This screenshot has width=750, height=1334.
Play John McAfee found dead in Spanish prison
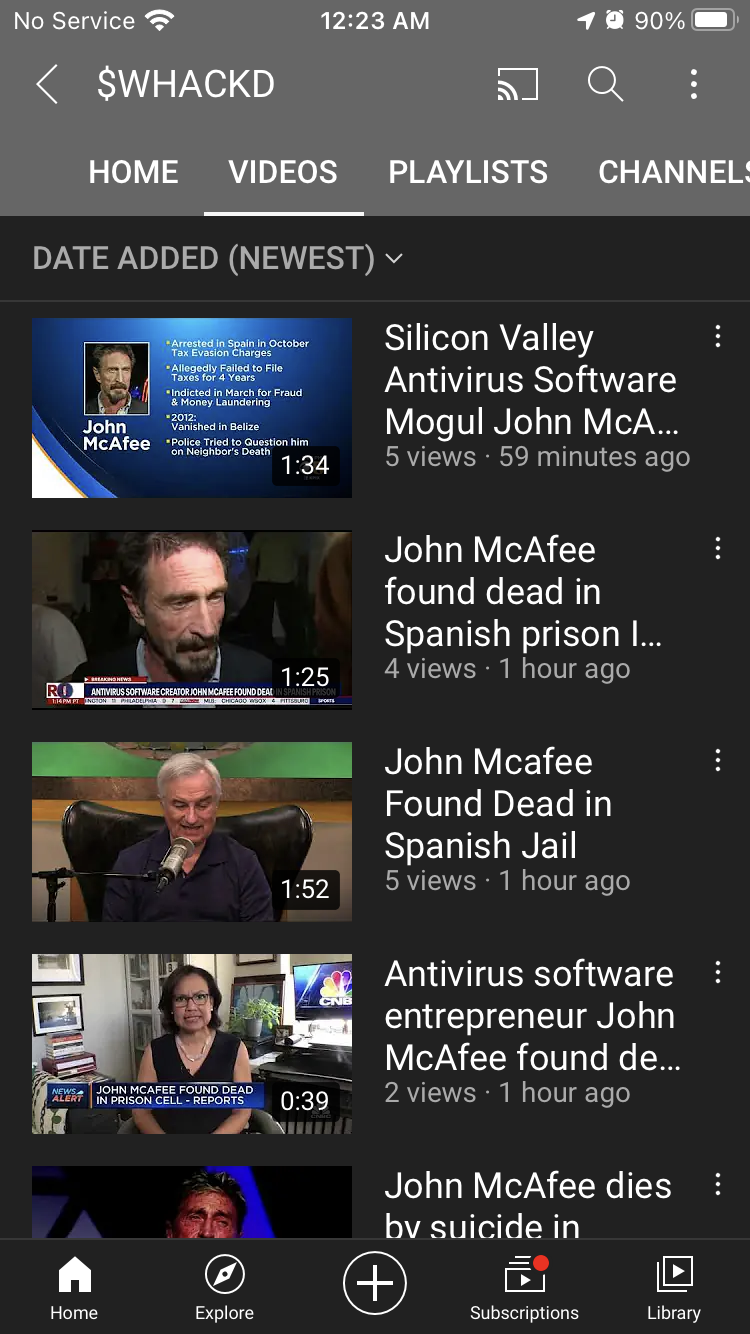pos(192,620)
